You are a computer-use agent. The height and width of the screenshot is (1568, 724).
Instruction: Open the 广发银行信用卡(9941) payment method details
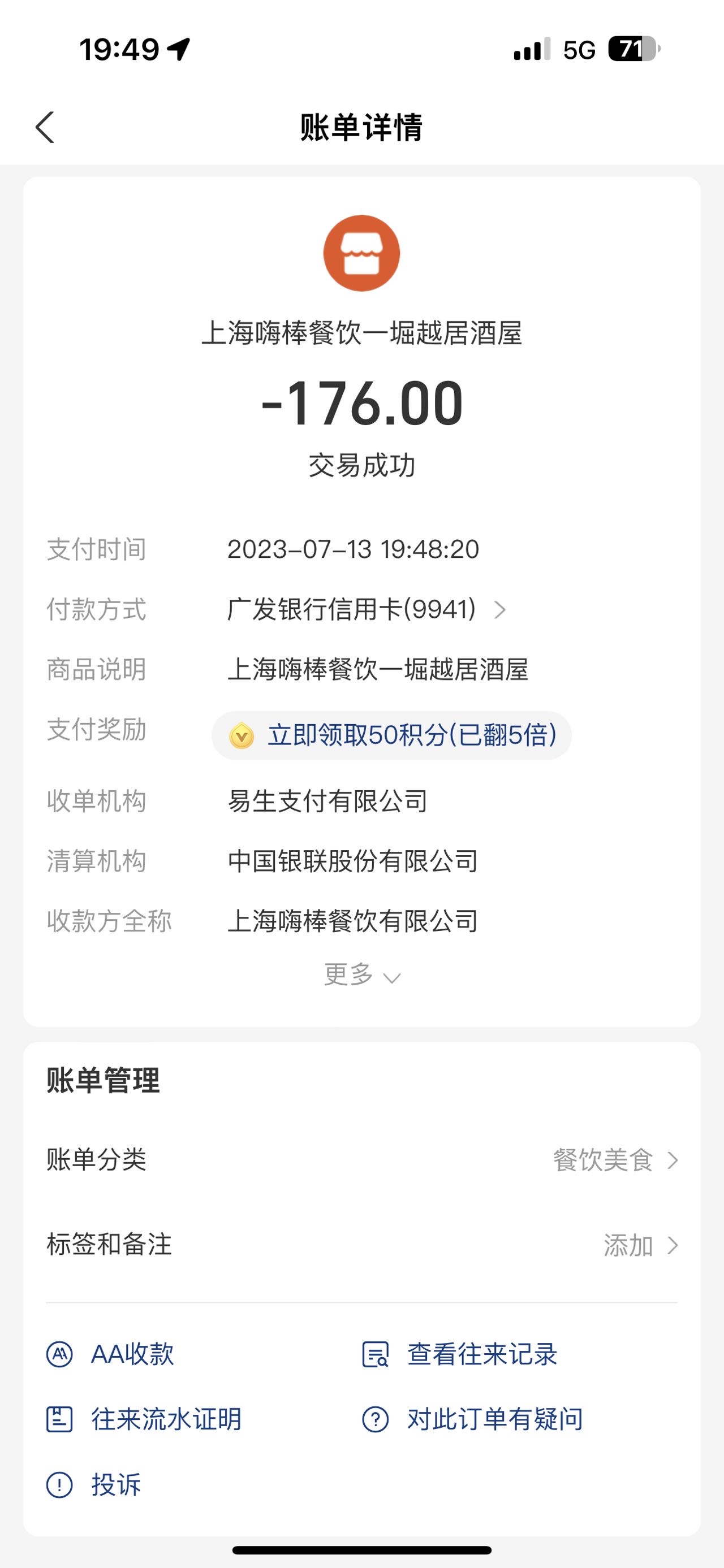click(367, 609)
